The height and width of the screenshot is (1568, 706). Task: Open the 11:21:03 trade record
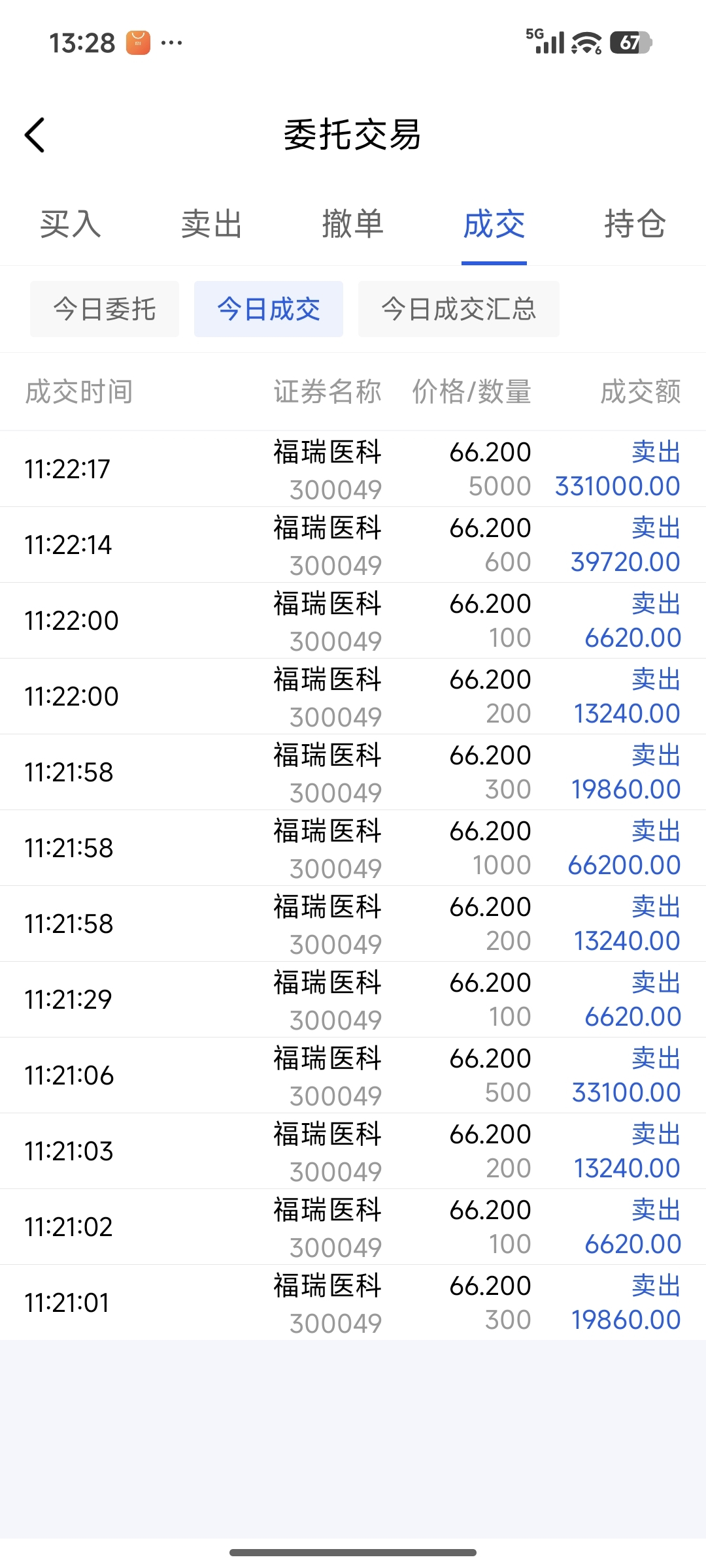click(x=353, y=1151)
